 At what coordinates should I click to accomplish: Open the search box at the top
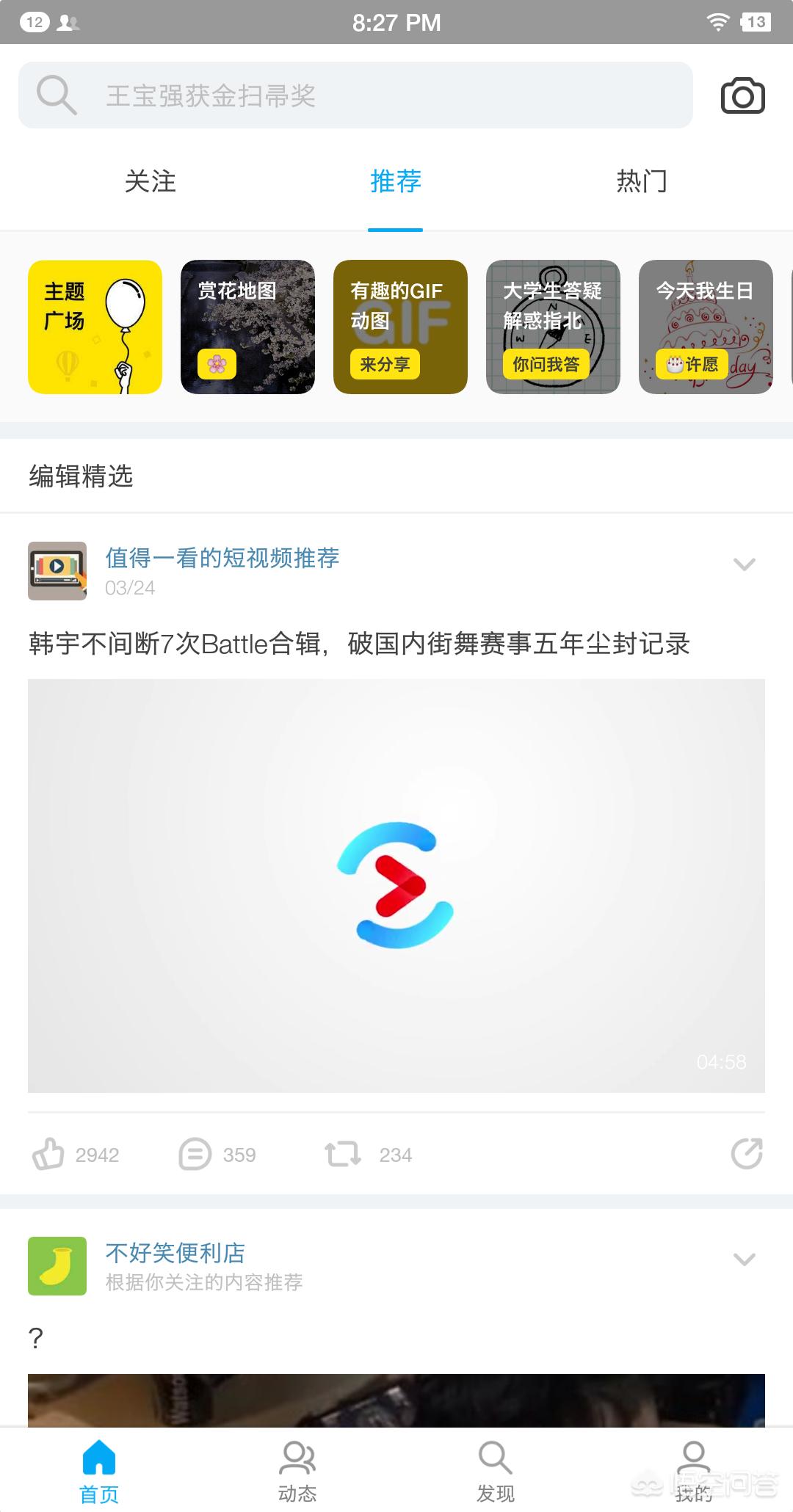(355, 95)
